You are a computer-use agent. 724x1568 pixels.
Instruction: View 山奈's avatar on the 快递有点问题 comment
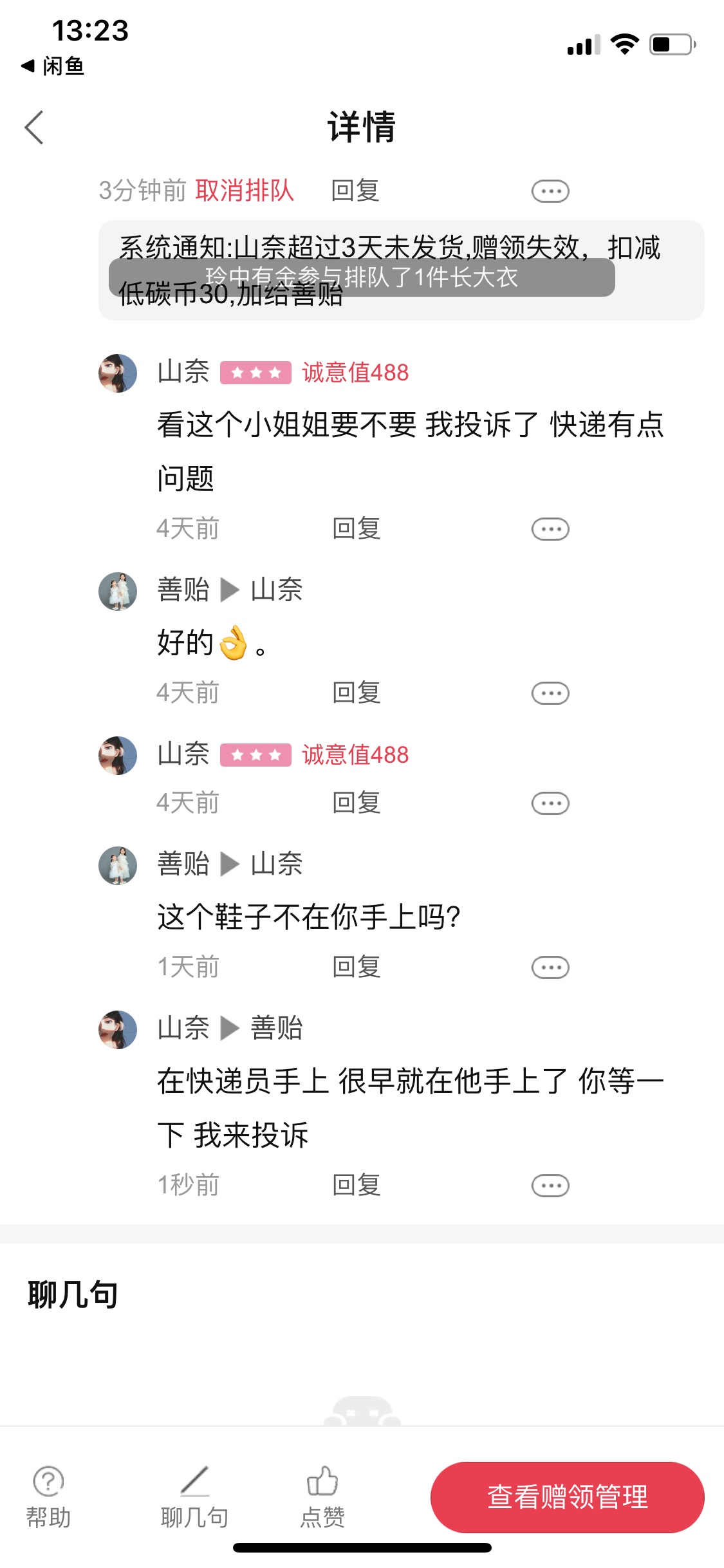click(x=118, y=373)
